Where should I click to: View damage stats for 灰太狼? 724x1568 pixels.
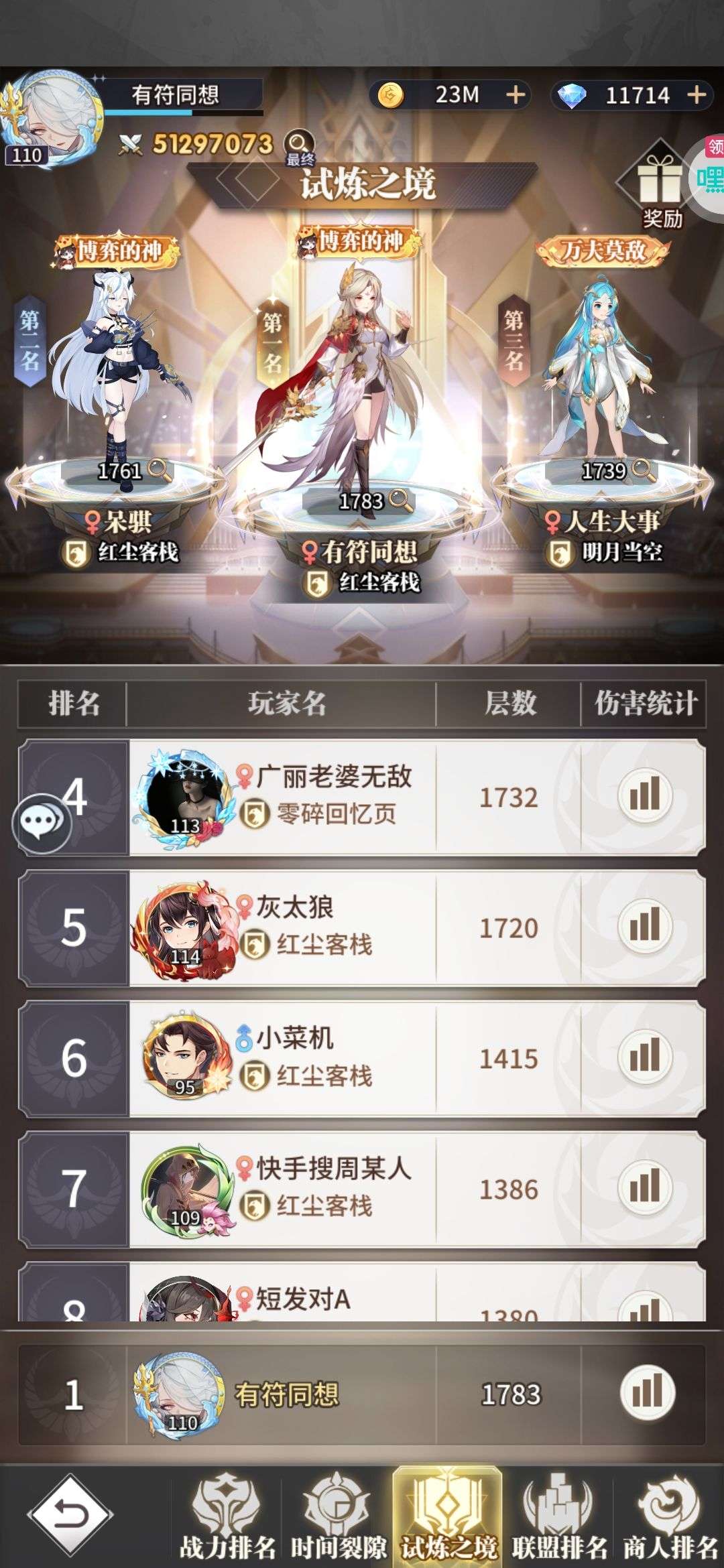(x=644, y=927)
